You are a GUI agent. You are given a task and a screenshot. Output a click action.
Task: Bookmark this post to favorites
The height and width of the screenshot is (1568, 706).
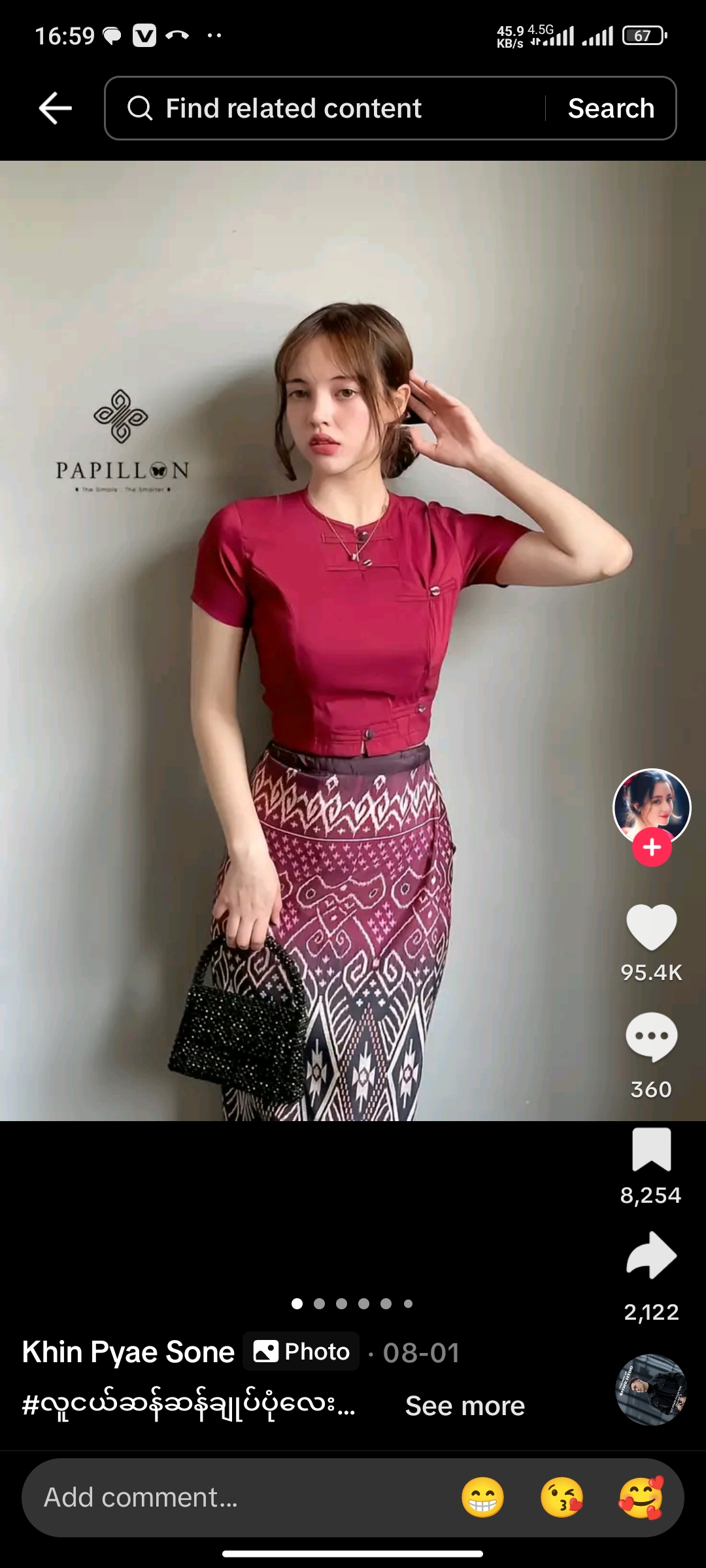point(651,1150)
